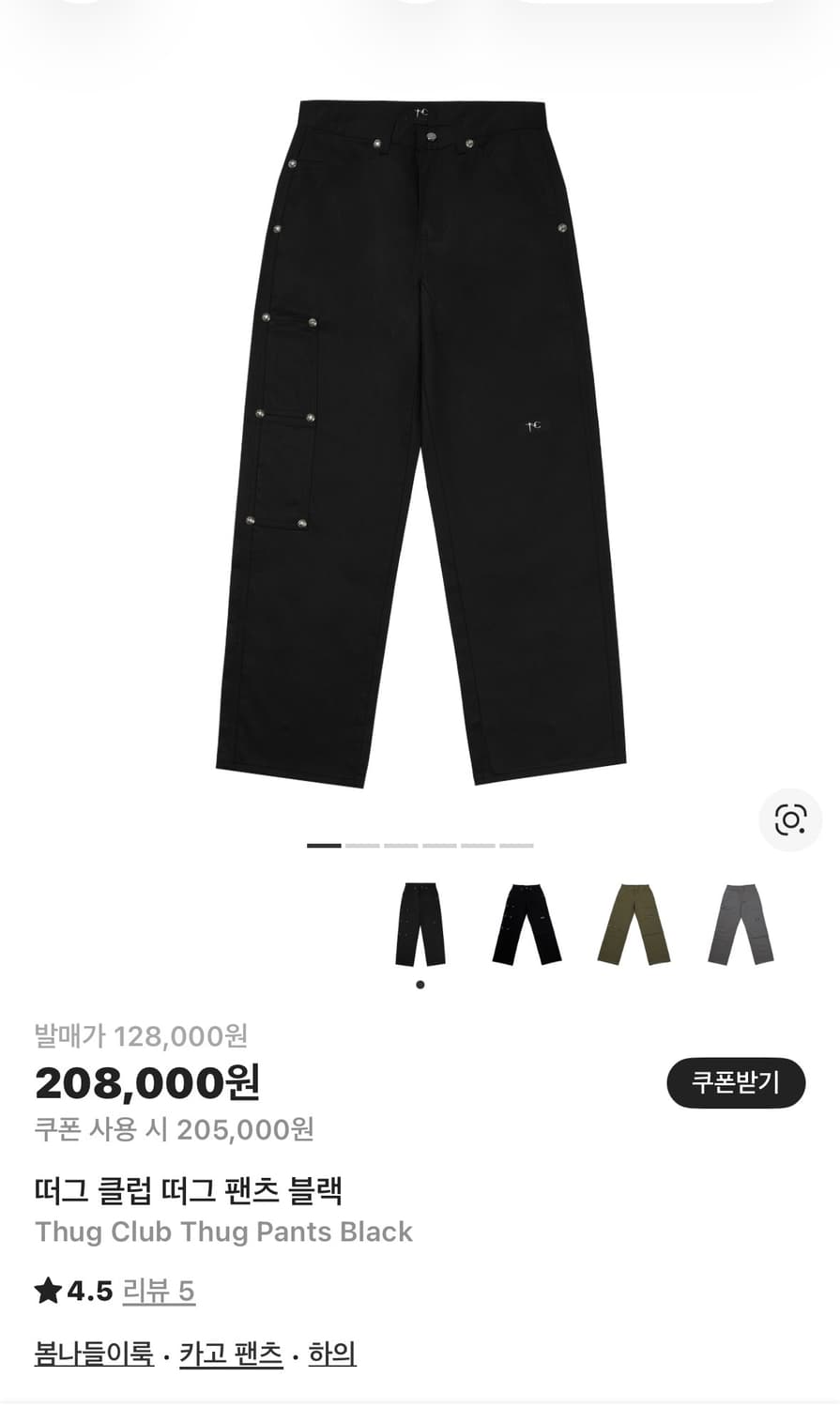Select the first carousel indicator bar
This screenshot has height=1408, width=840.
[x=325, y=845]
